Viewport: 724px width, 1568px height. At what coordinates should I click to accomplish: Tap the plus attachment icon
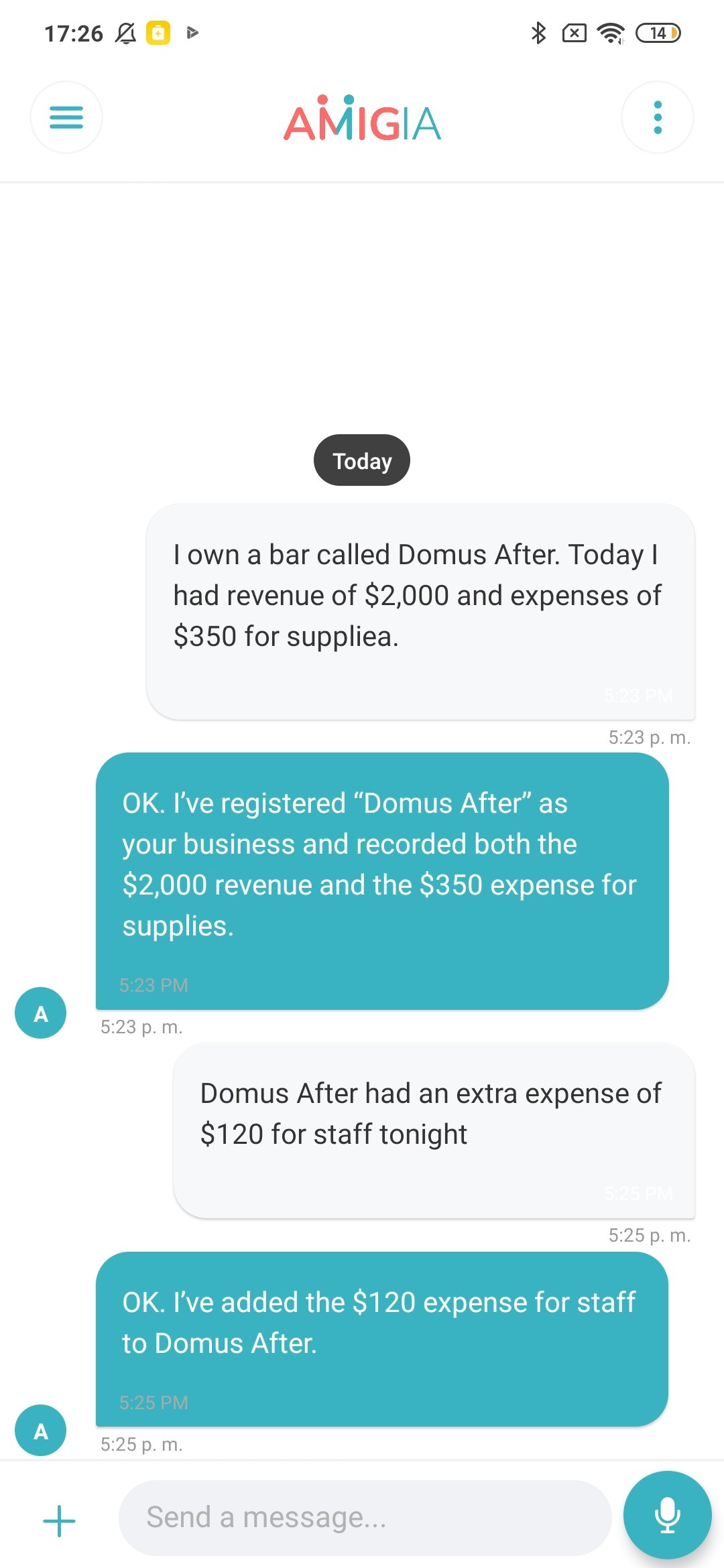[x=59, y=1520]
